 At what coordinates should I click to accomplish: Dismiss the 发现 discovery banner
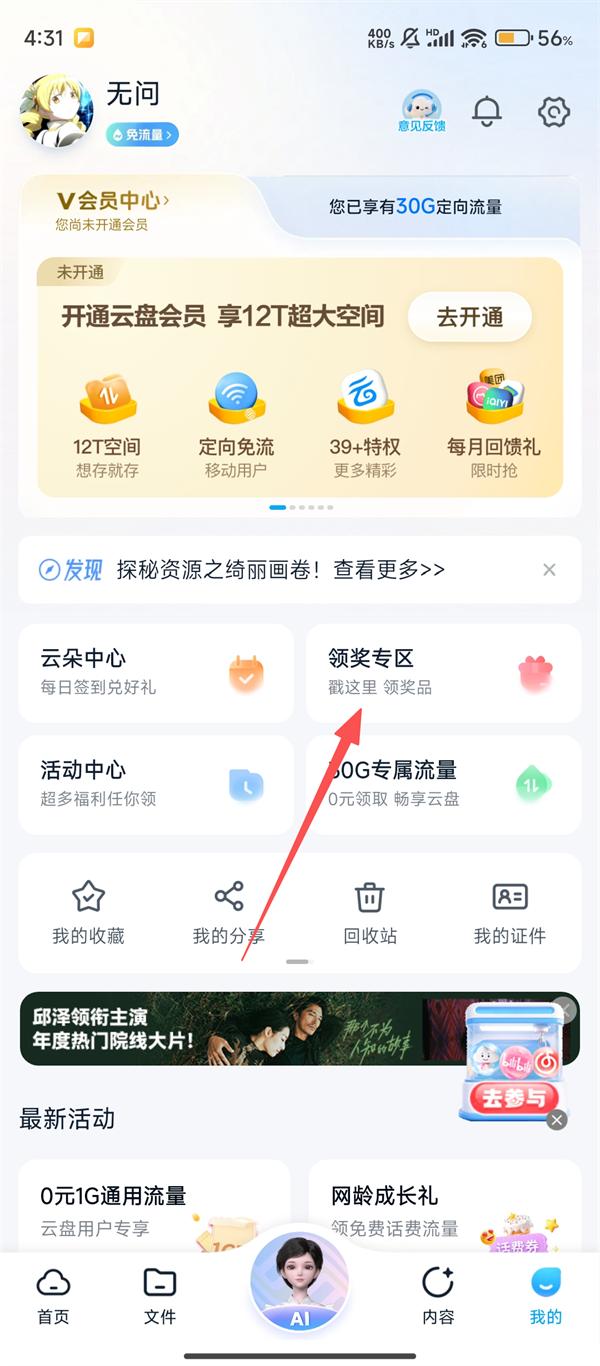pyautogui.click(x=549, y=570)
